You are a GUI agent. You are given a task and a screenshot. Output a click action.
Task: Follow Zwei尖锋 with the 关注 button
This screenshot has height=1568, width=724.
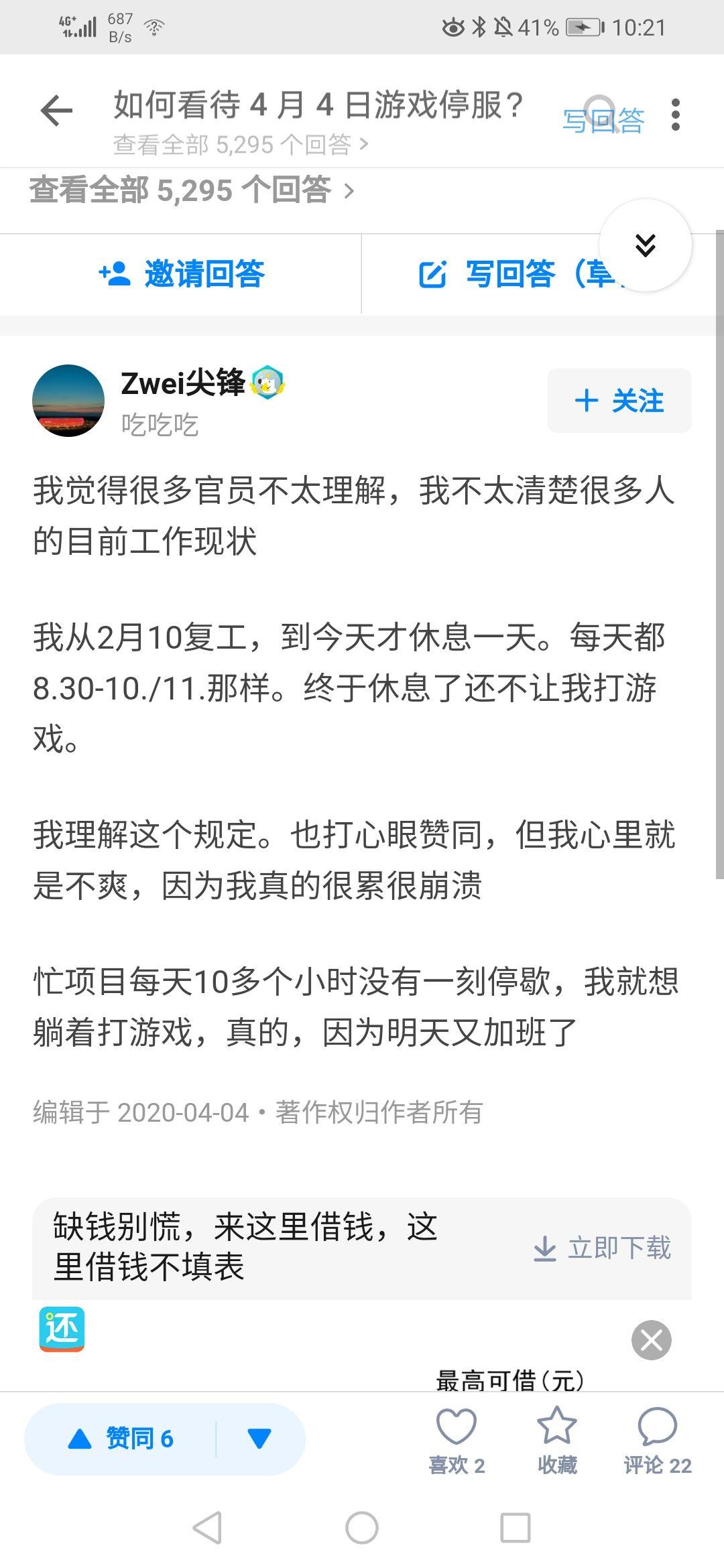coord(618,400)
